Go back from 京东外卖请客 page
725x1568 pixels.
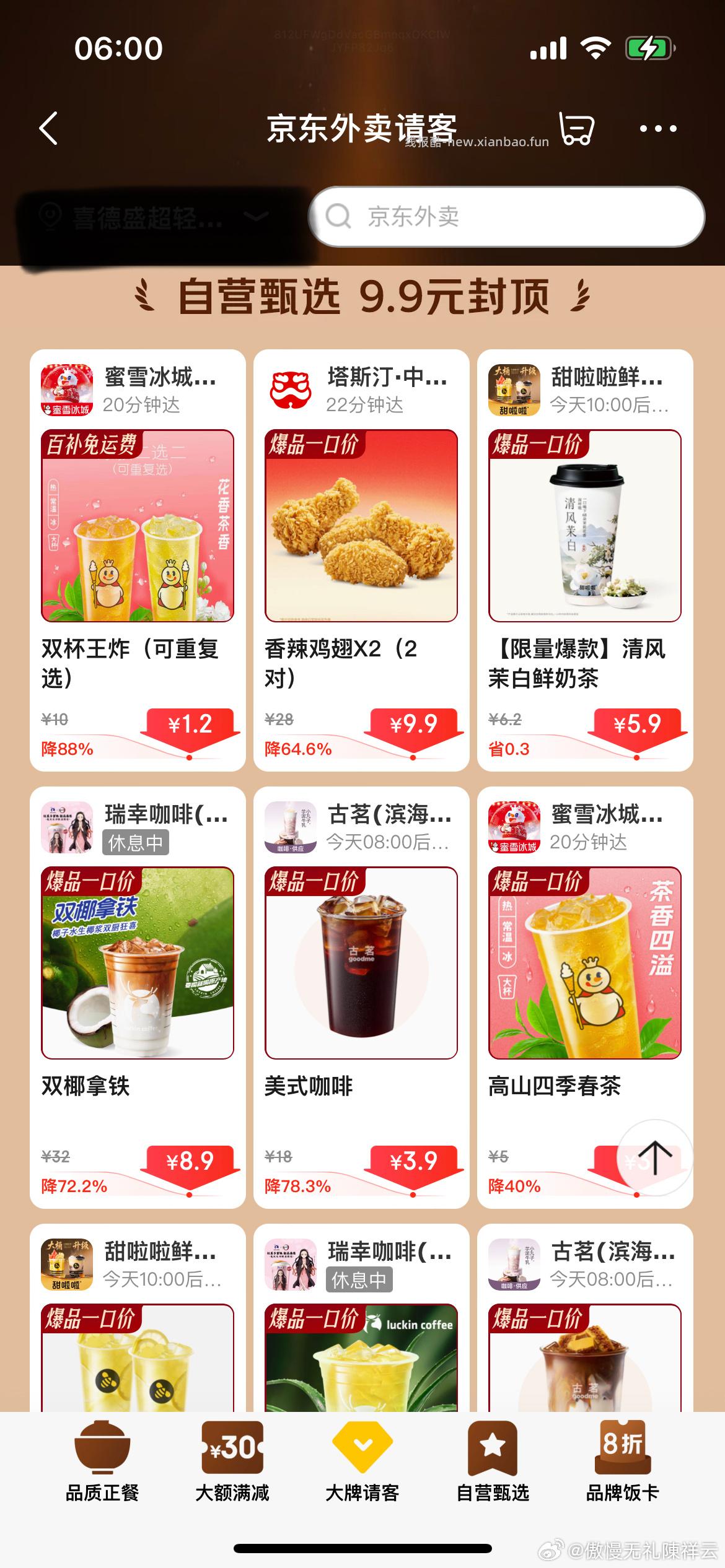pos(49,129)
